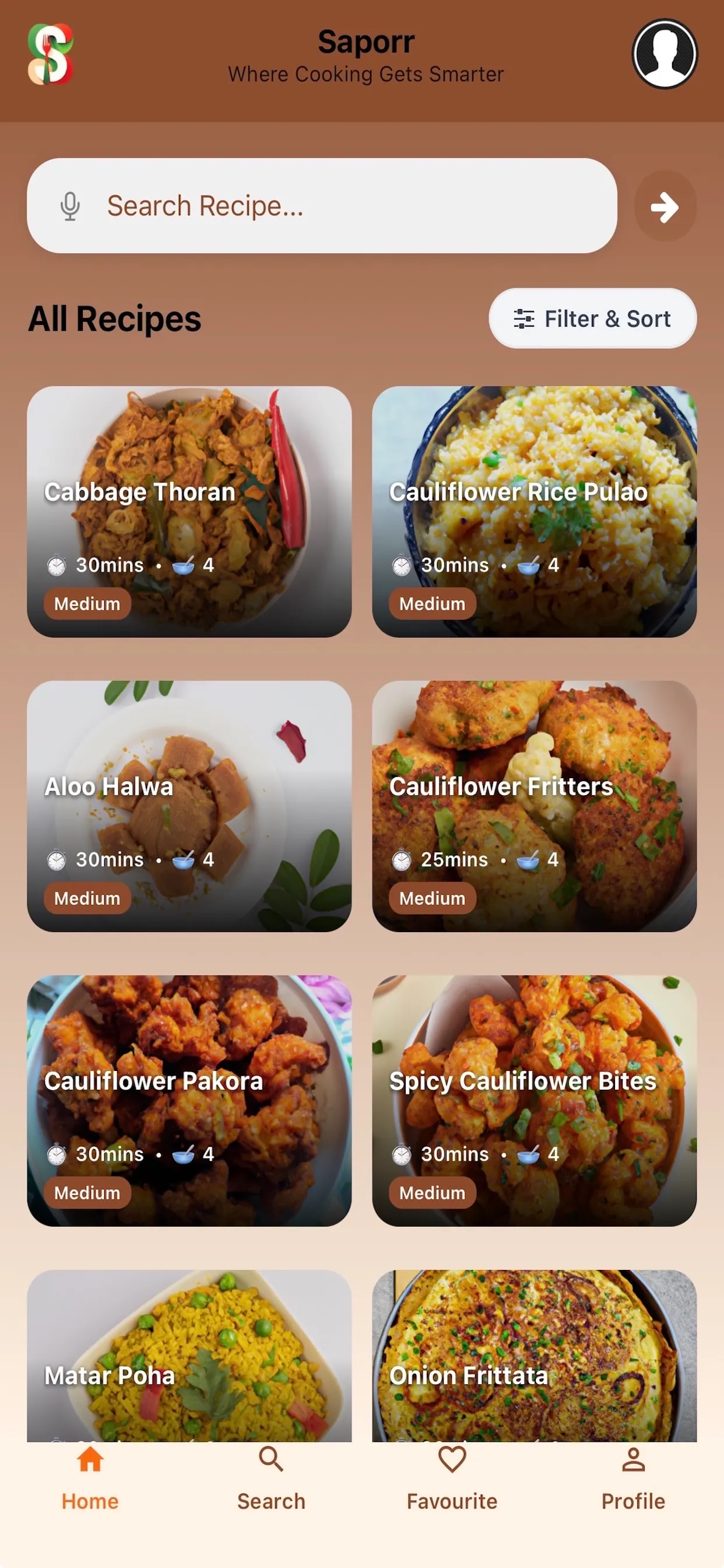
Task: Open the Matar Poha recipe
Action: click(x=189, y=1355)
